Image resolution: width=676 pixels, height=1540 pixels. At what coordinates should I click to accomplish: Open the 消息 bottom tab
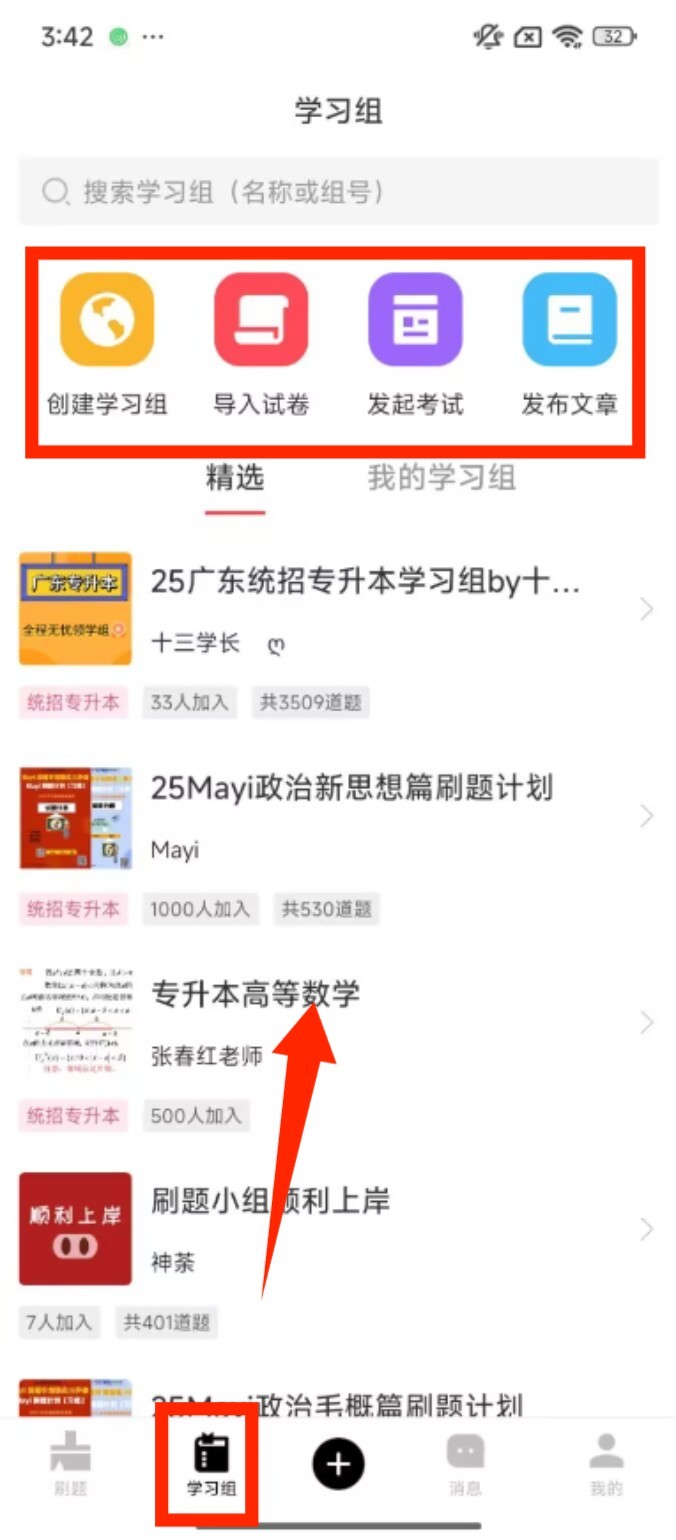coord(465,1466)
